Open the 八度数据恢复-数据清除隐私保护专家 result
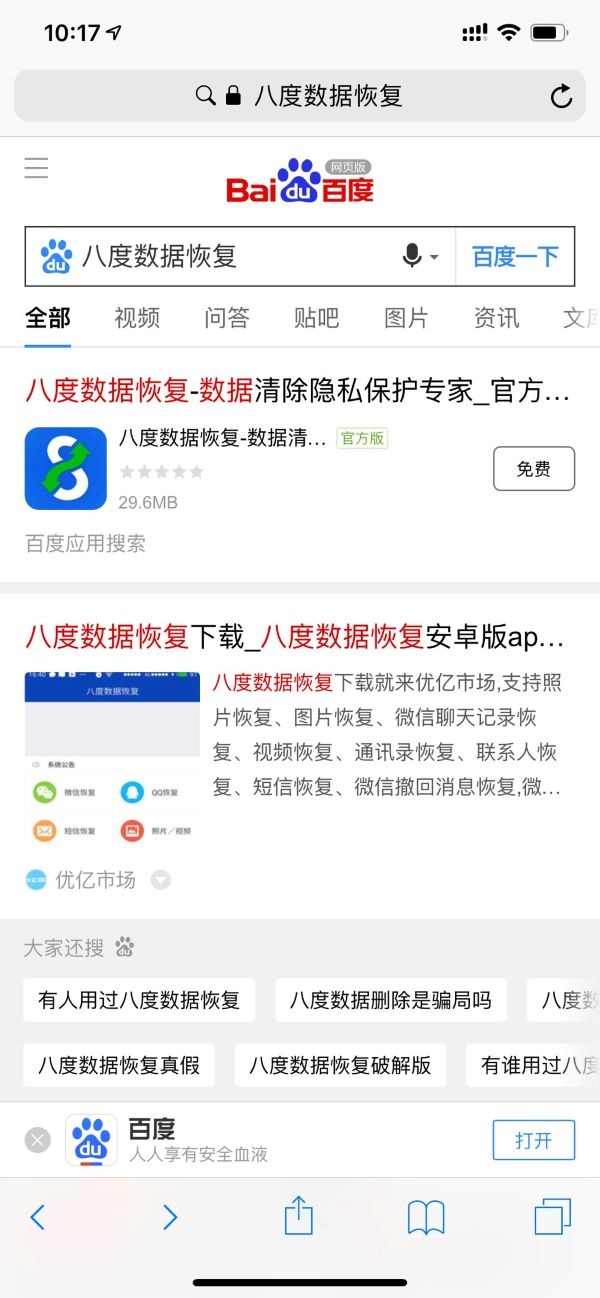600x1298 pixels. click(x=297, y=391)
